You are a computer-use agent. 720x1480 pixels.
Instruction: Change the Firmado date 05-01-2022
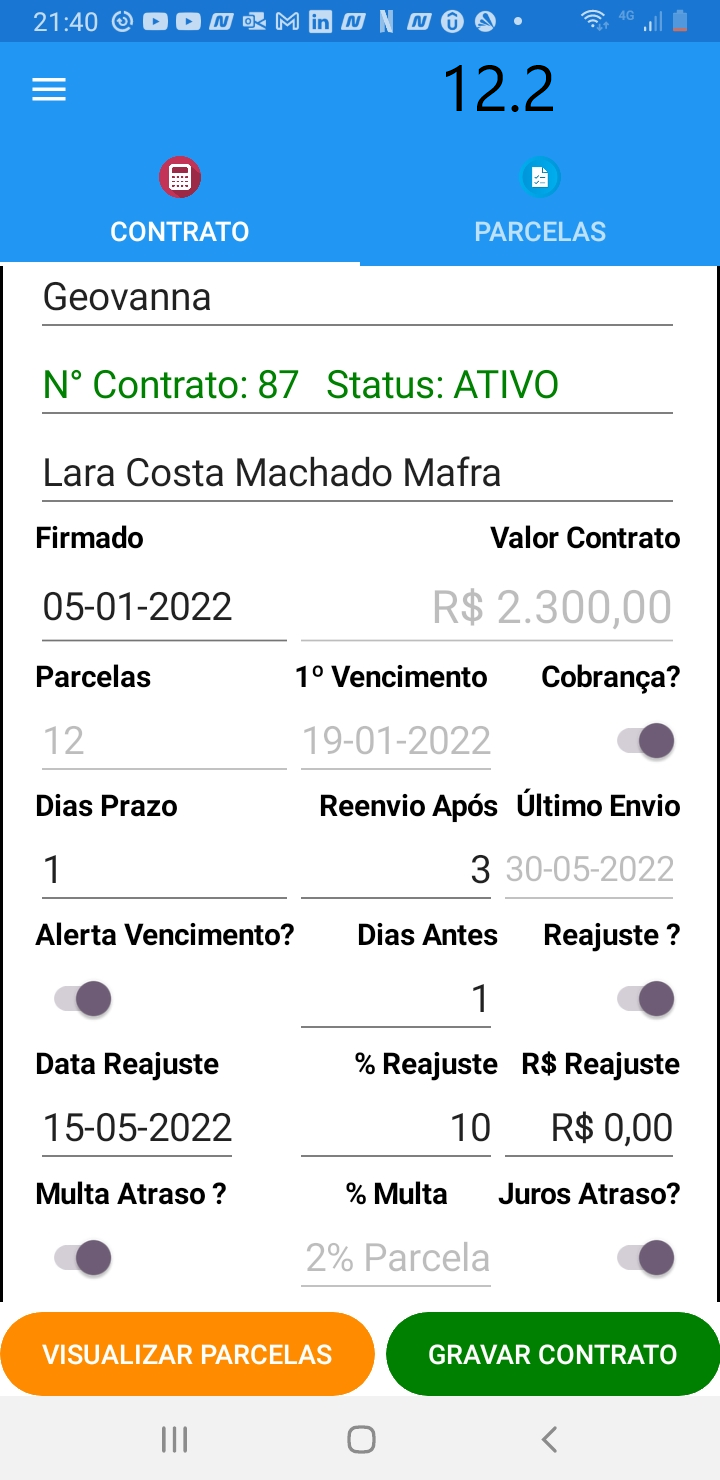(164, 607)
